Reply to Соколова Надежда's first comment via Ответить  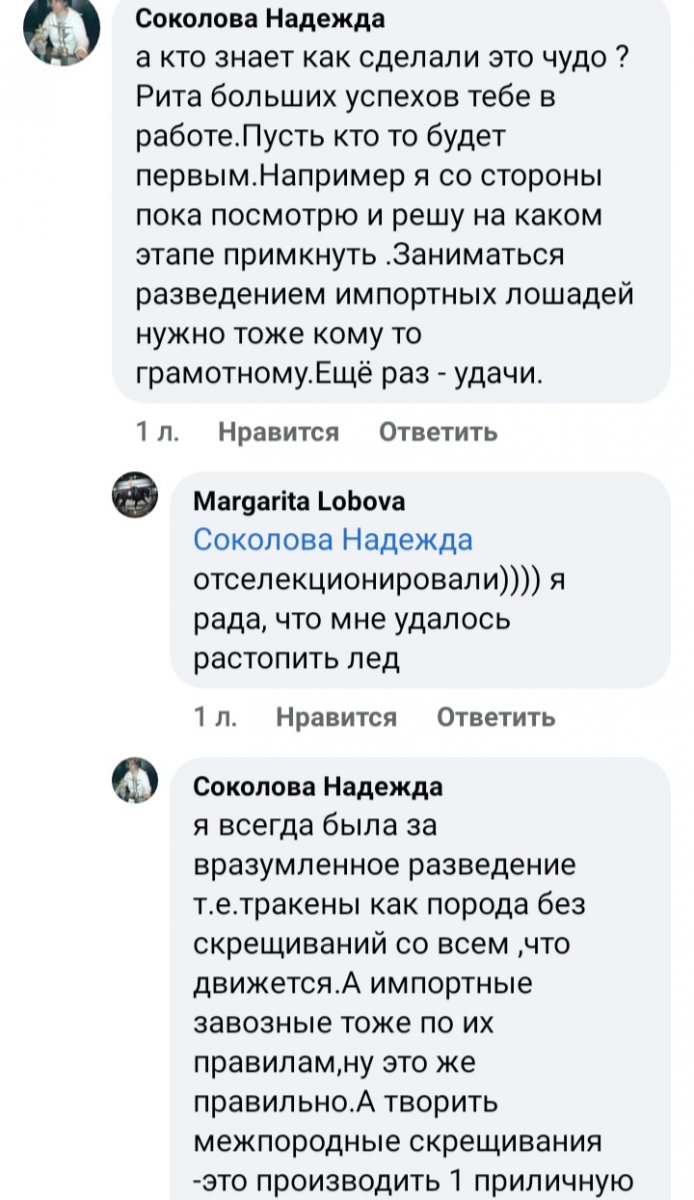438,432
